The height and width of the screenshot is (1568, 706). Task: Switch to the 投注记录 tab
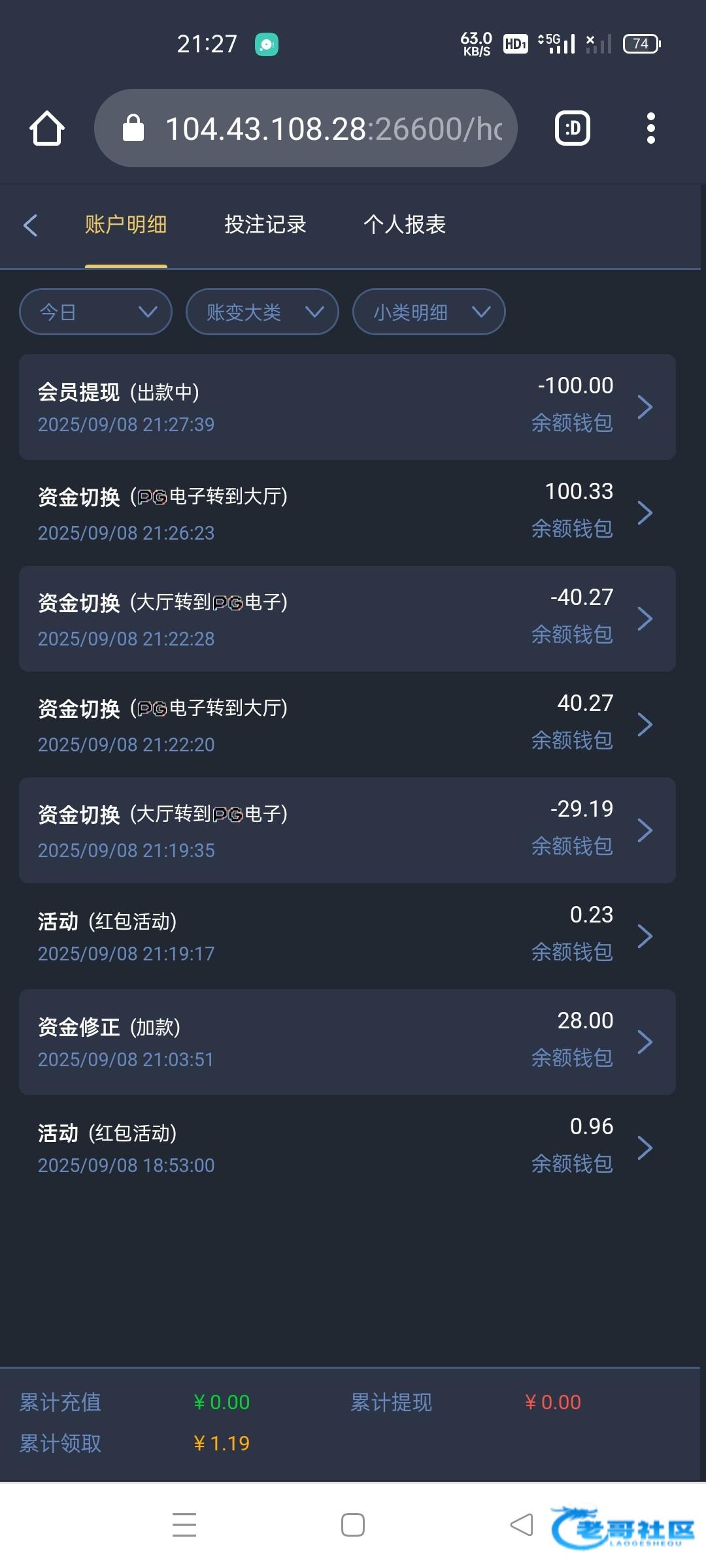coord(265,225)
